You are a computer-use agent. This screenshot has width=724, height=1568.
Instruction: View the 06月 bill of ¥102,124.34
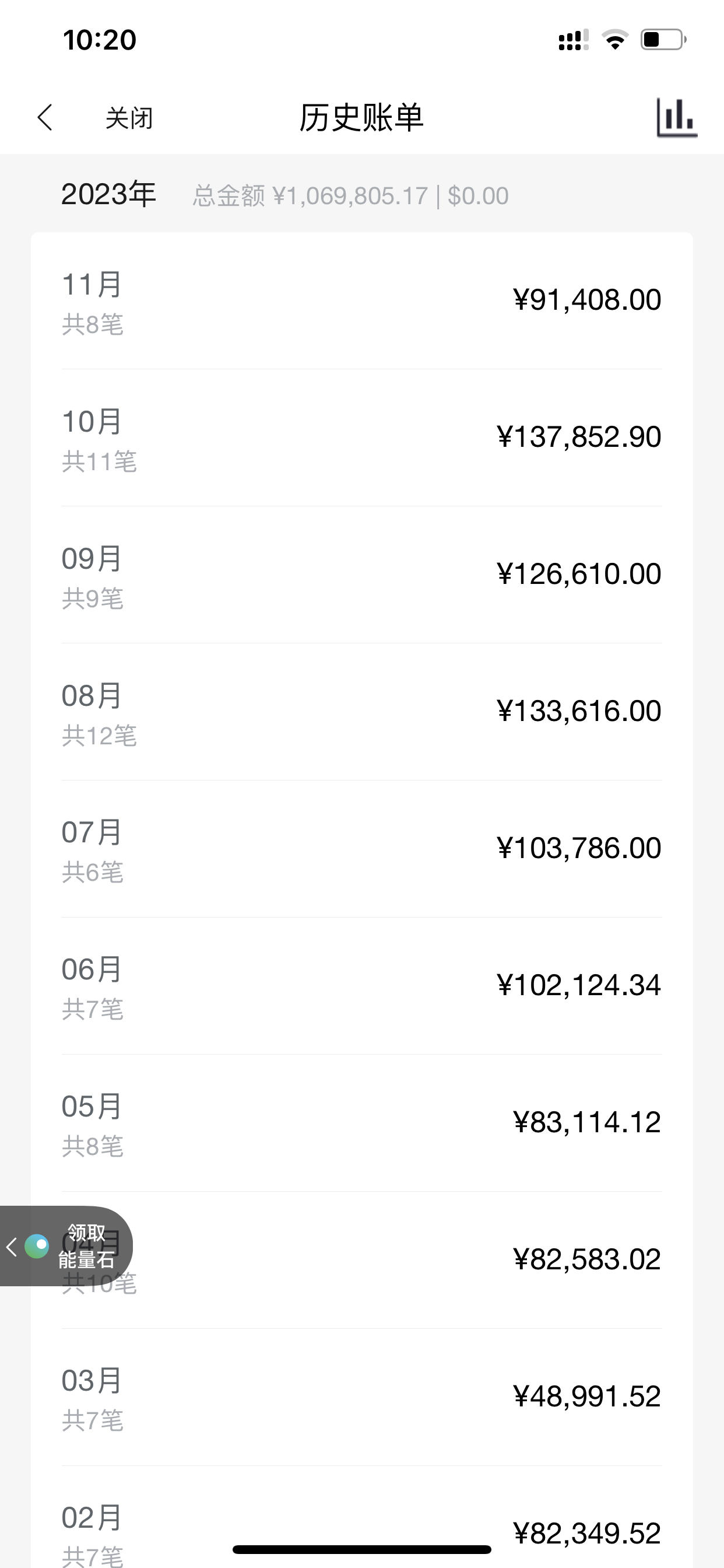[x=362, y=985]
